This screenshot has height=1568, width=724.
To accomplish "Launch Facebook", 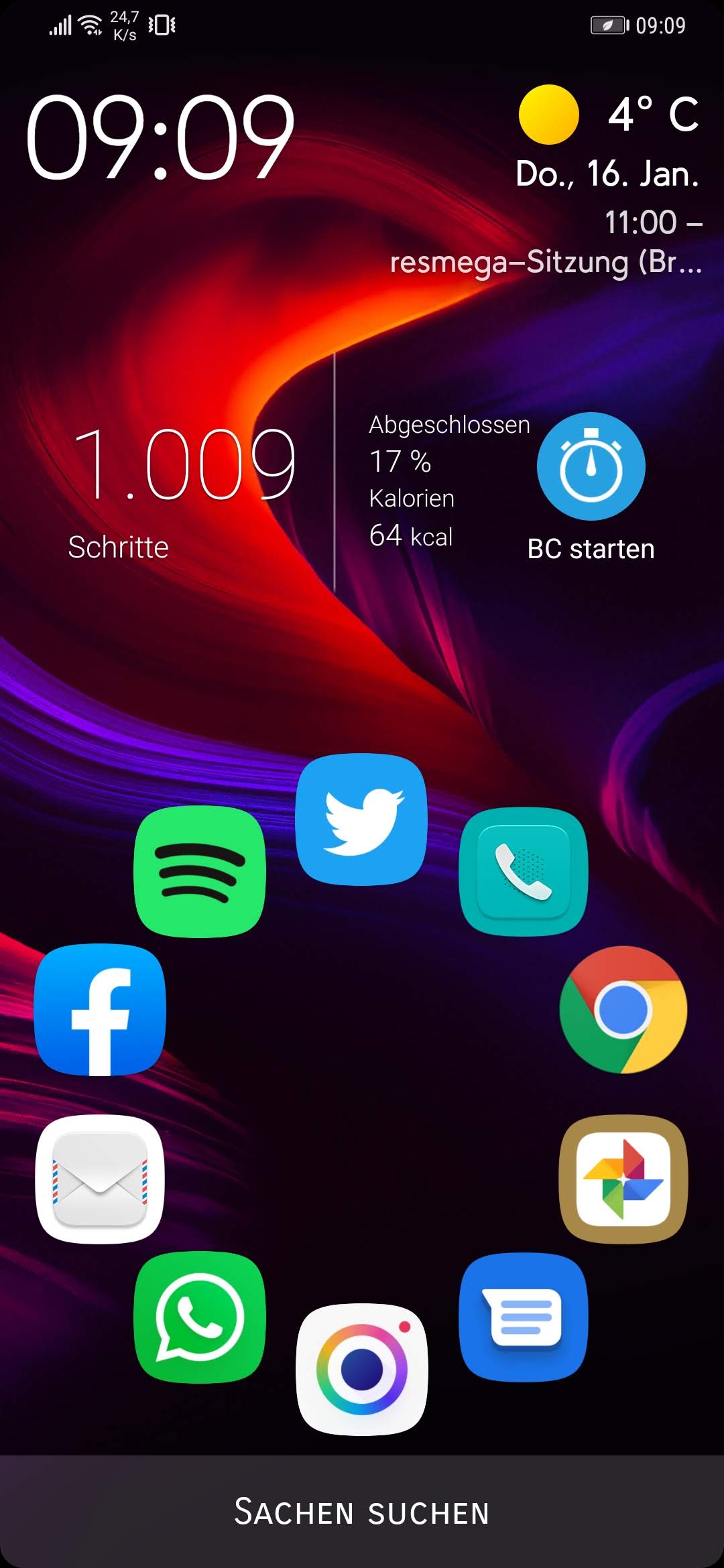I will click(100, 1010).
